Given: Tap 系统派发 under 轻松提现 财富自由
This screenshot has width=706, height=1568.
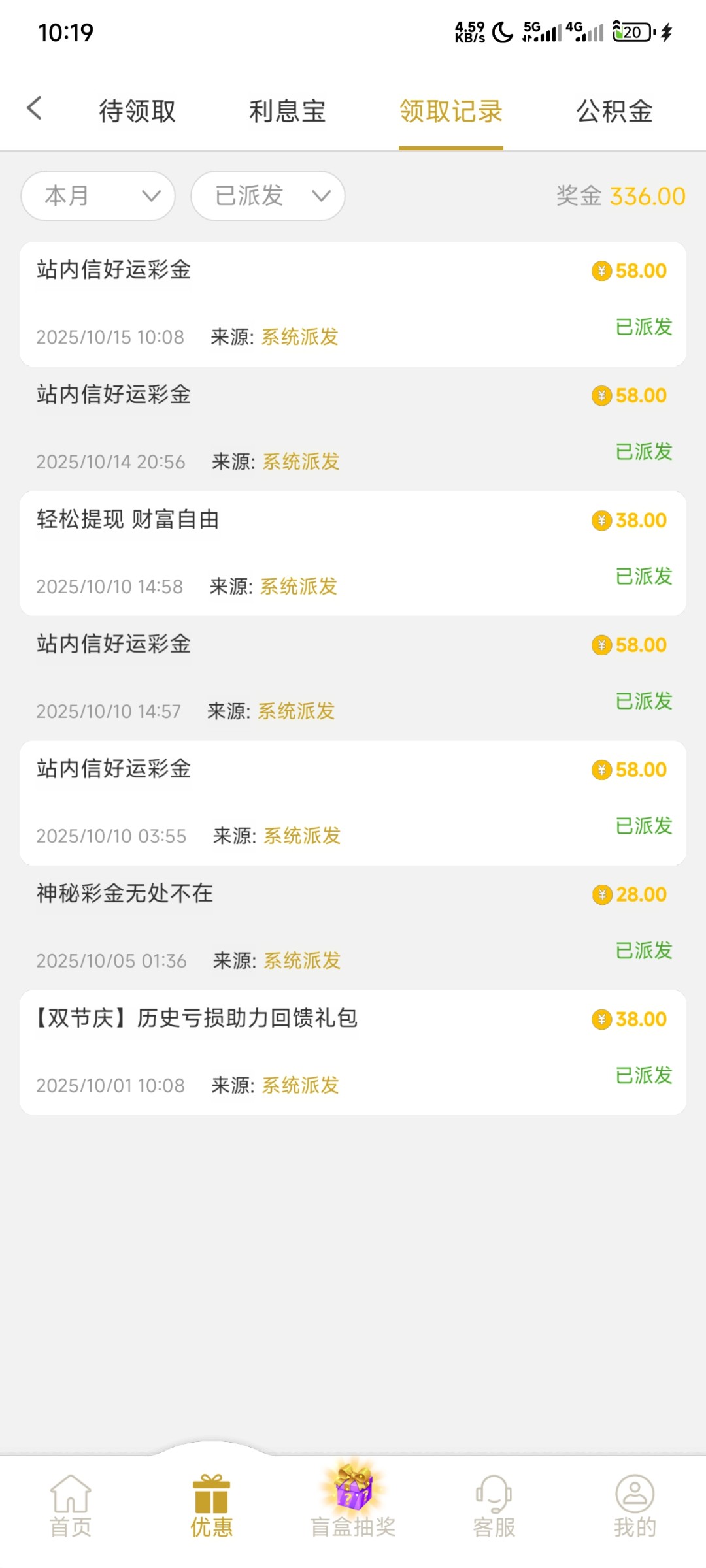Looking at the screenshot, I should click(x=299, y=587).
